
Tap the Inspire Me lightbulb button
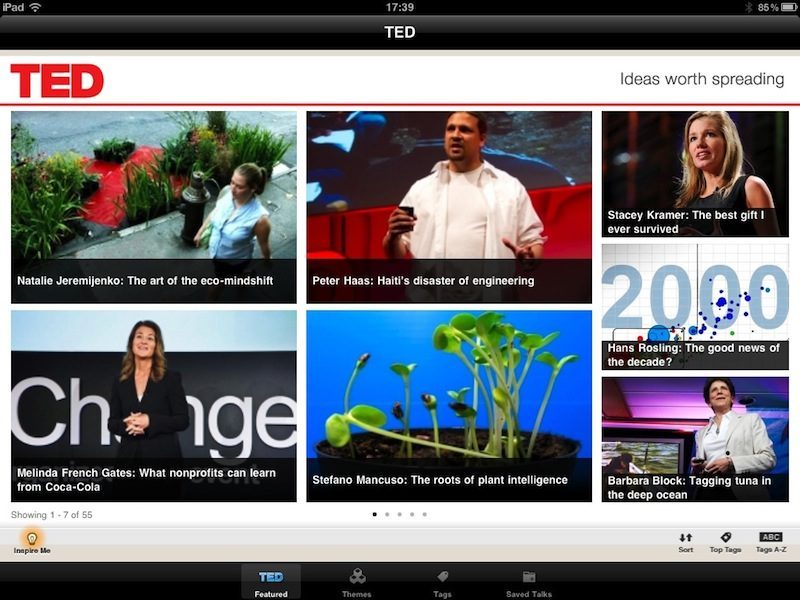32,543
